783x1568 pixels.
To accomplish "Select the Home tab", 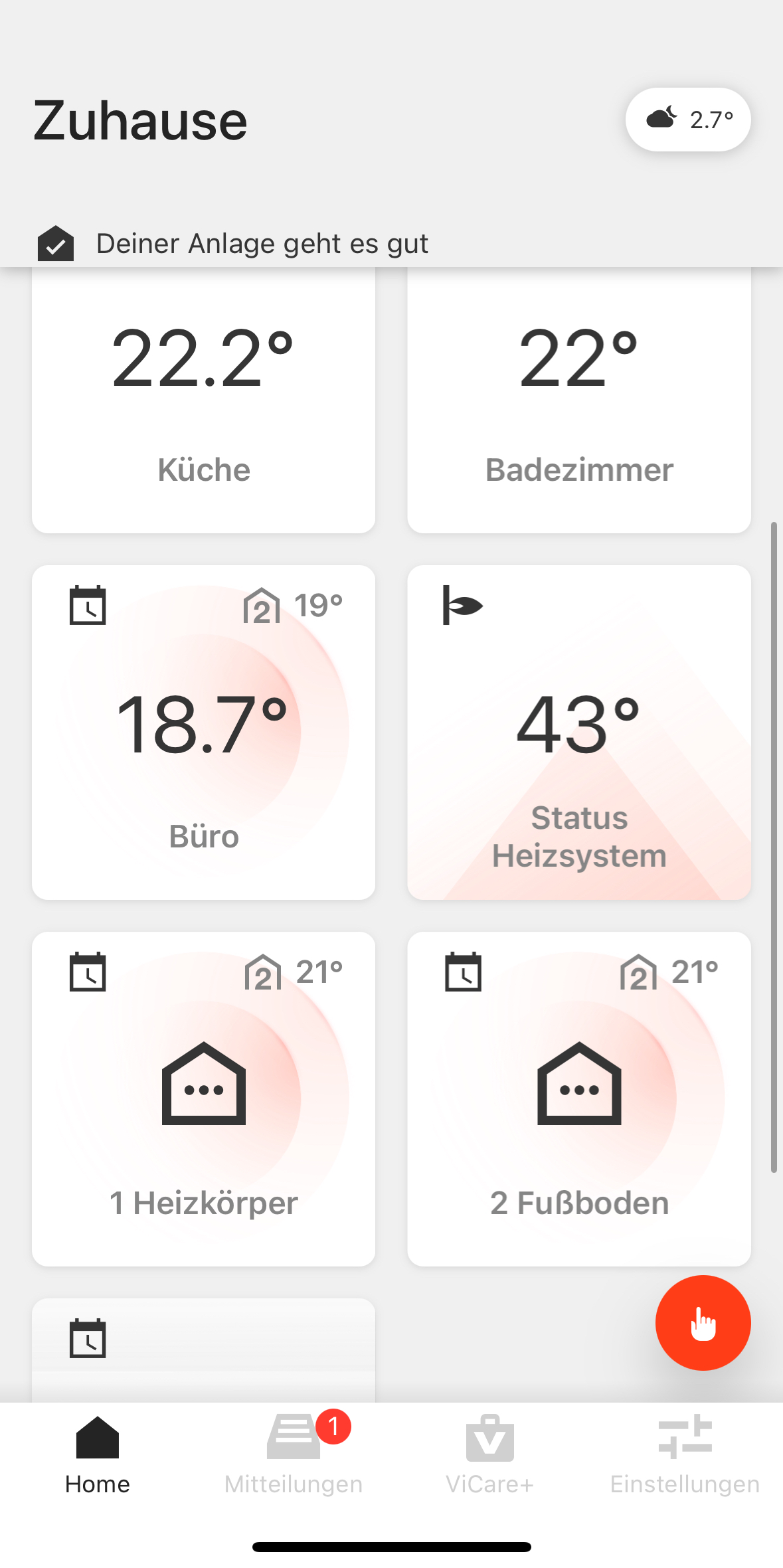I will pyautogui.click(x=98, y=1454).
